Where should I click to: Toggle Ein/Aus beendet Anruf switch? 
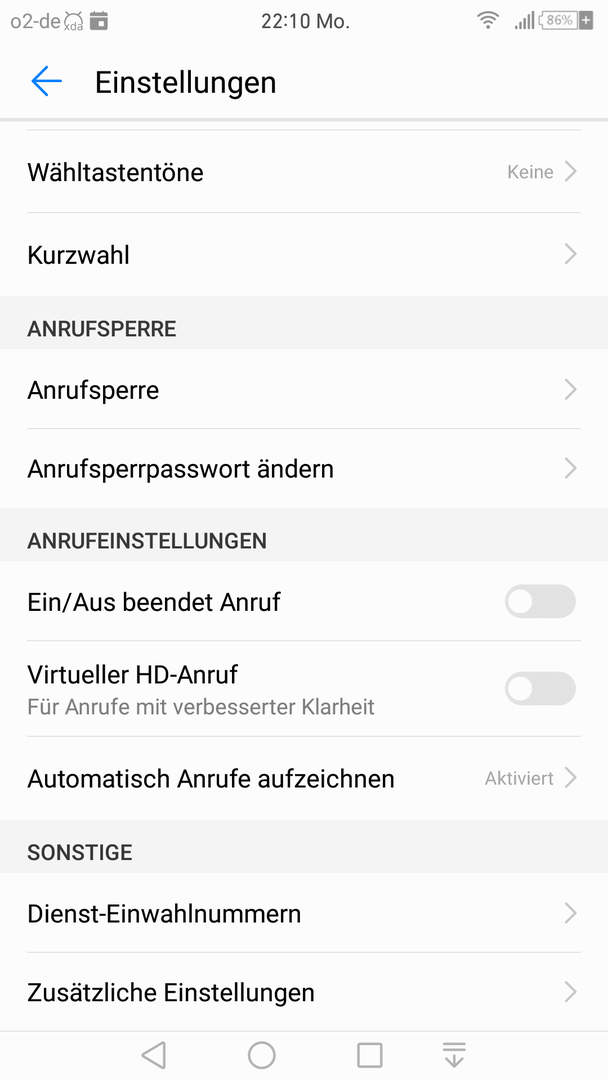[x=540, y=601]
